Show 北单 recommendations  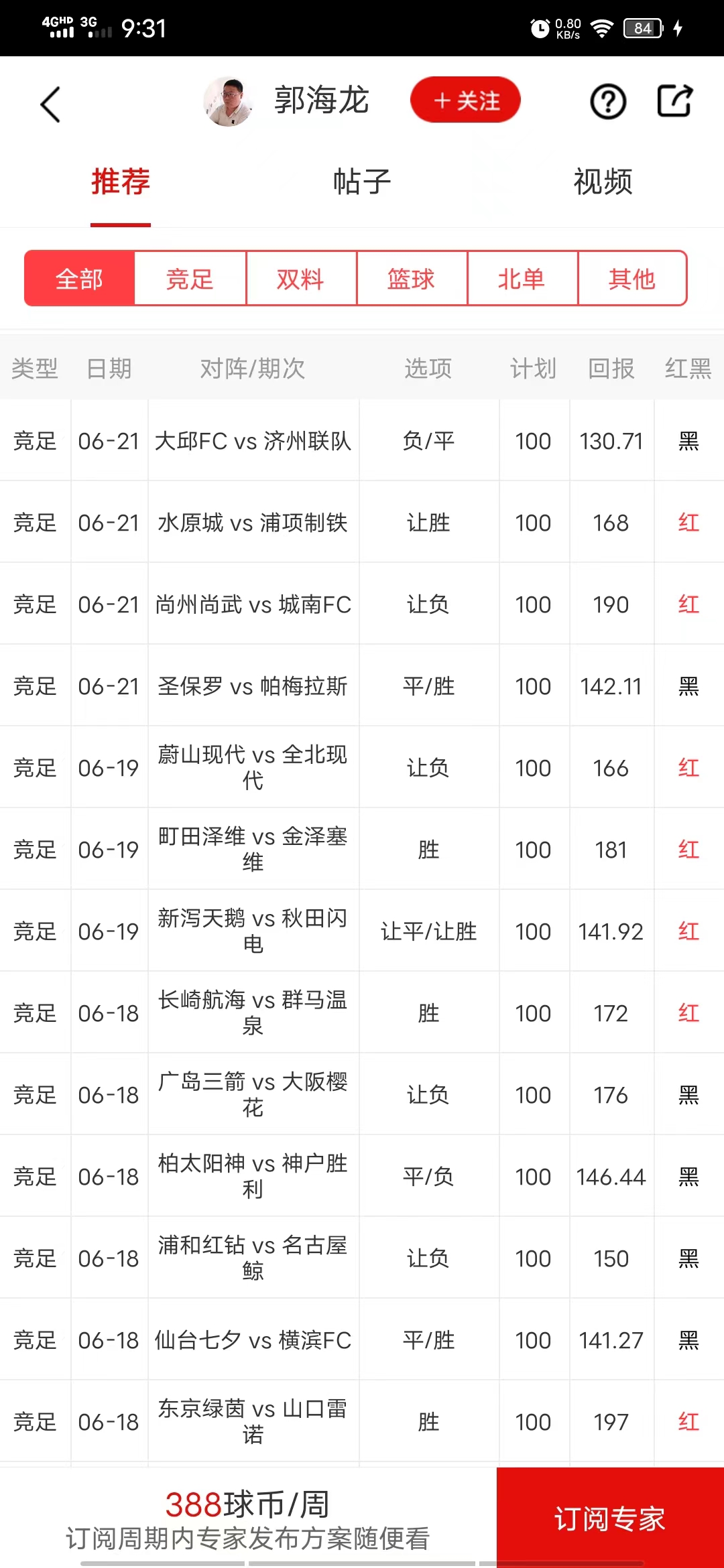click(x=522, y=279)
